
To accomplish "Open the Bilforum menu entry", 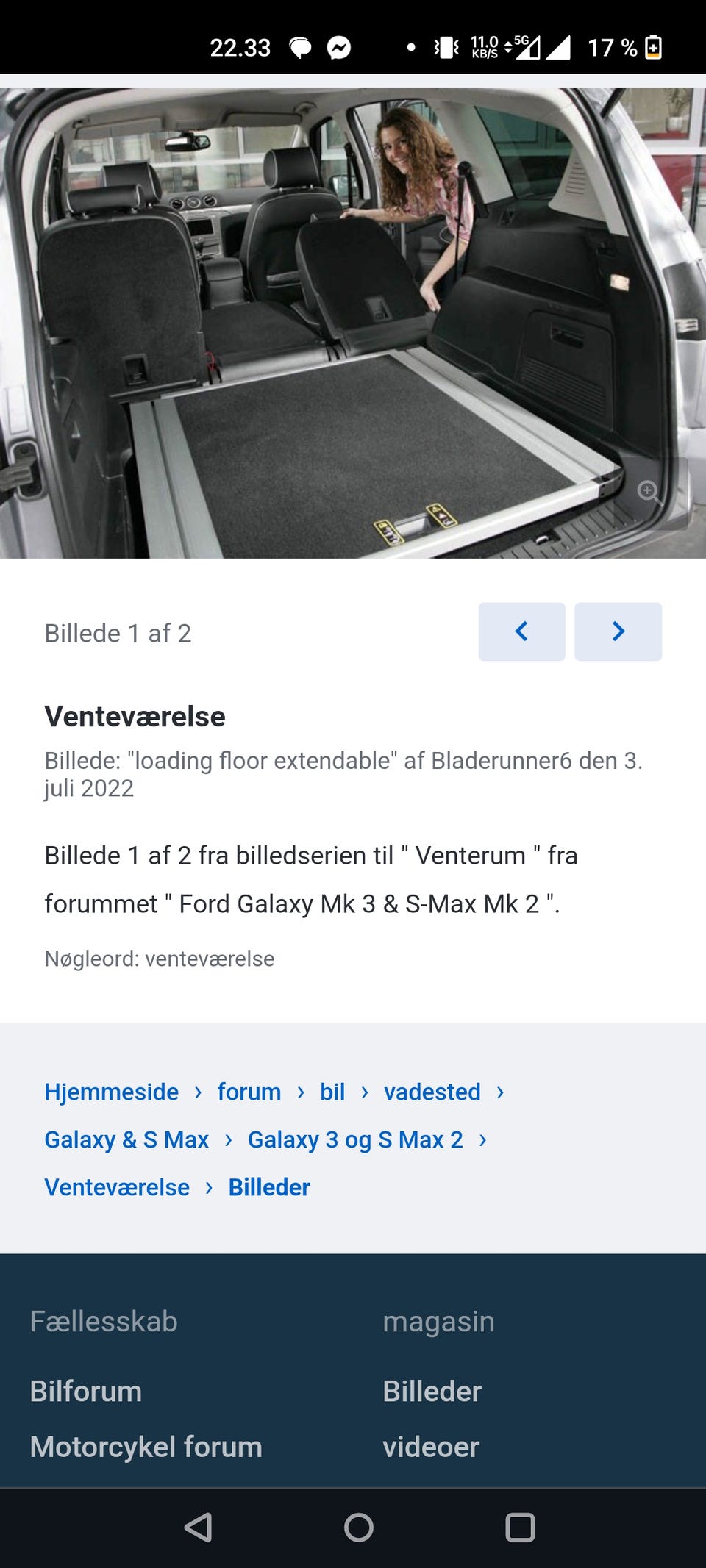I will (85, 1391).
